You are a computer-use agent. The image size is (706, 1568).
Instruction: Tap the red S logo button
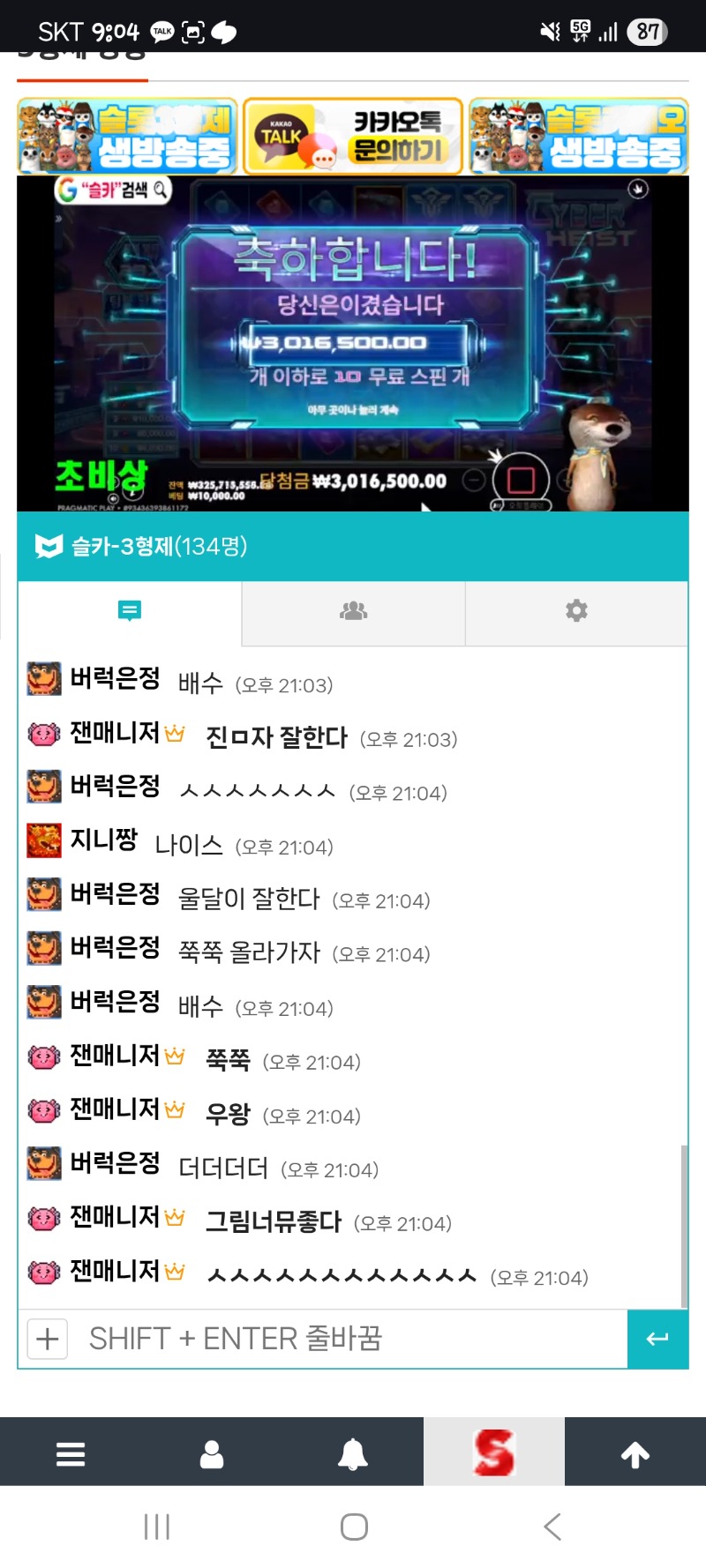[494, 1453]
